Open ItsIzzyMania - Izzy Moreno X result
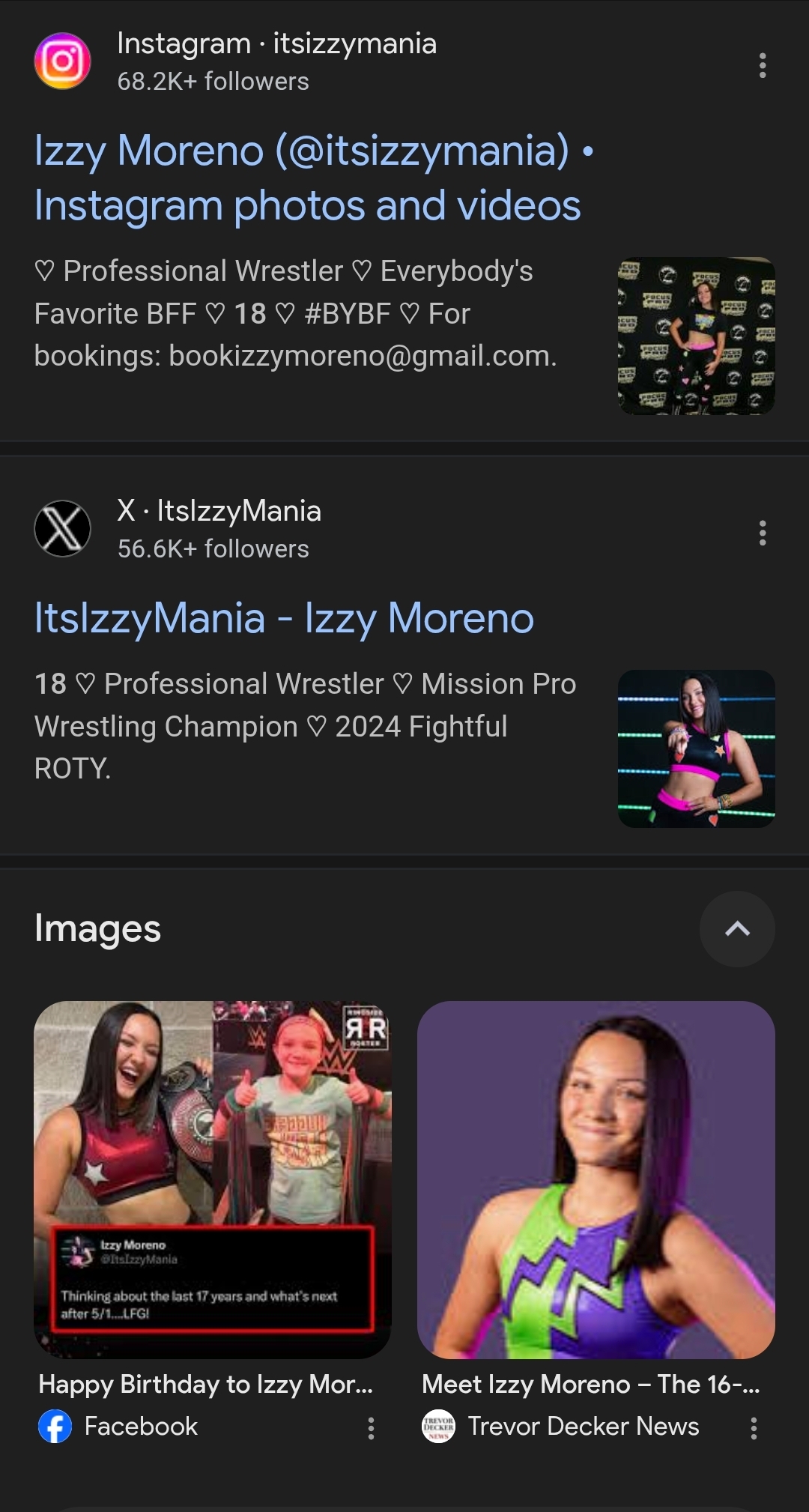809x1512 pixels. pos(284,618)
